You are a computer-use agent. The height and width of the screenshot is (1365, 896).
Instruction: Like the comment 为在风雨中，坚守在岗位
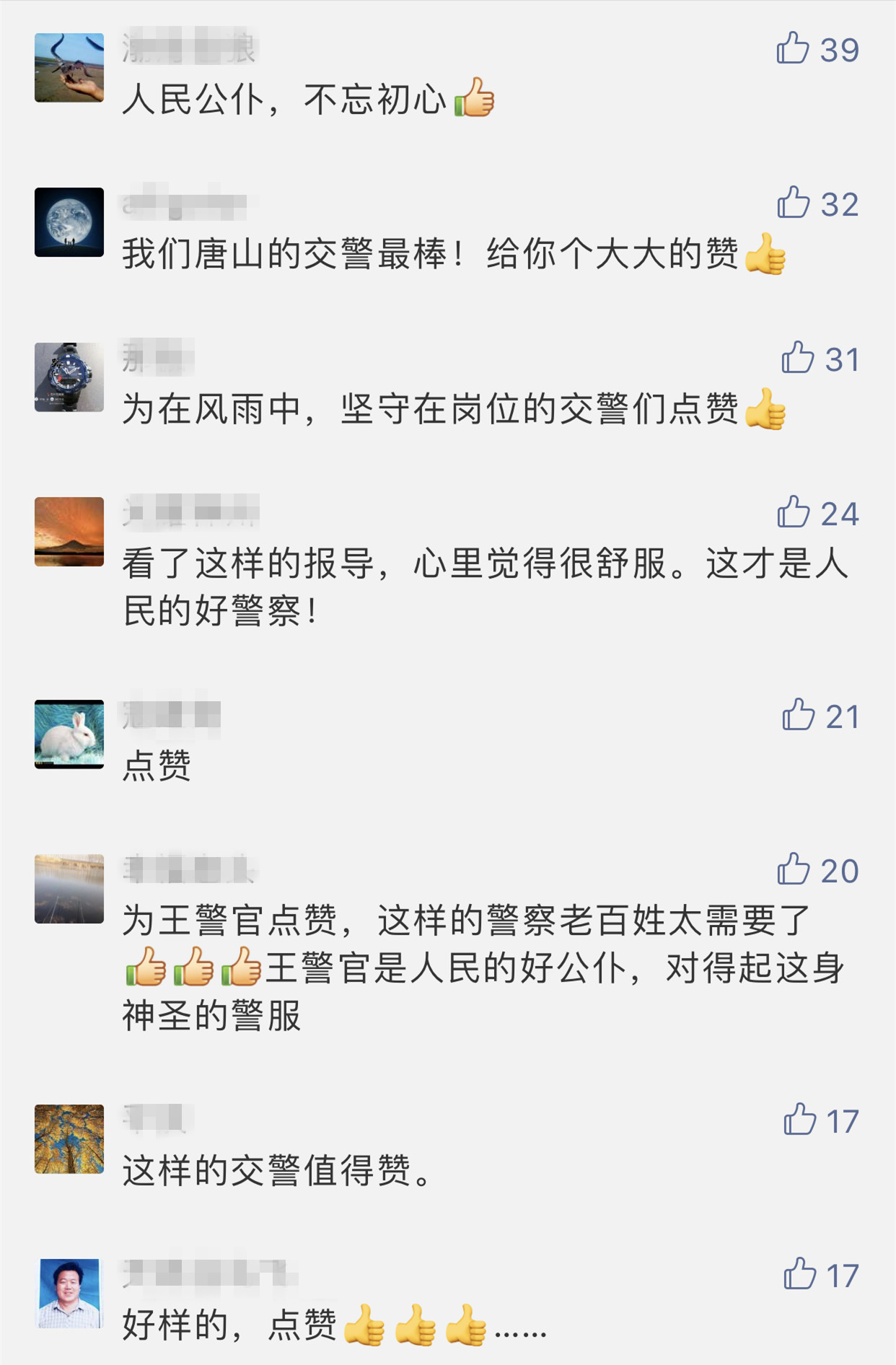point(797,359)
